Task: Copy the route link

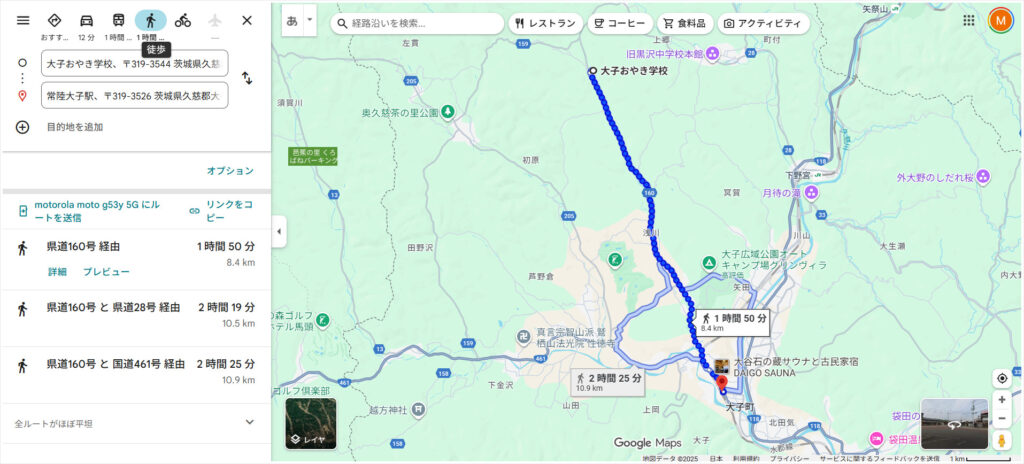Action: (222, 210)
